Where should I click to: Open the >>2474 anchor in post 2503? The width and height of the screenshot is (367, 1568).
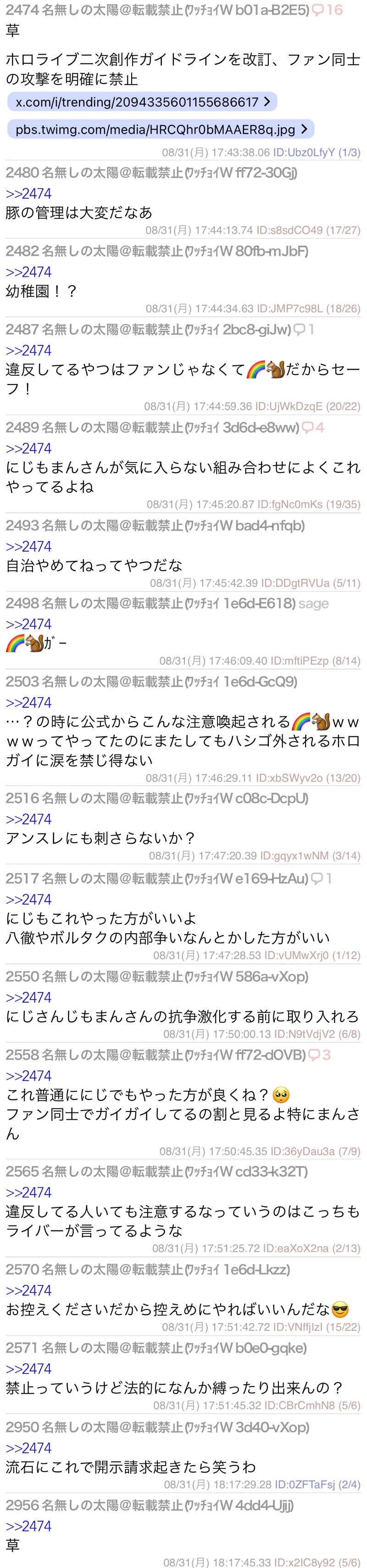[28, 702]
